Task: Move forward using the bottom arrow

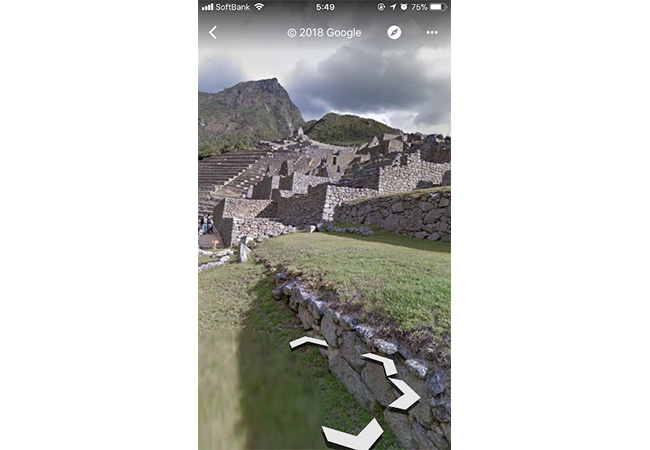Action: [353, 435]
